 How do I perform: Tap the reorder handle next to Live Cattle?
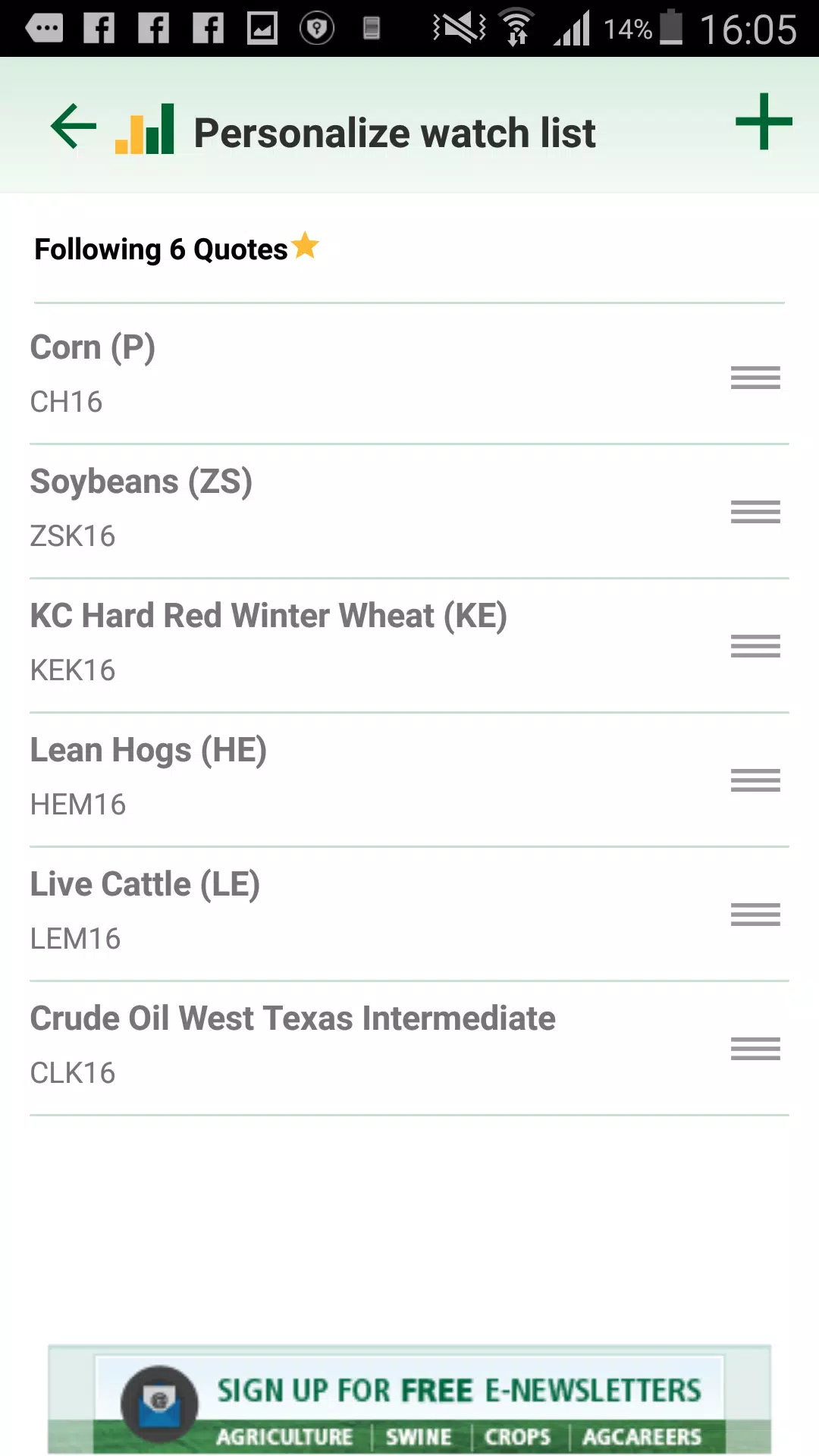pyautogui.click(x=755, y=914)
